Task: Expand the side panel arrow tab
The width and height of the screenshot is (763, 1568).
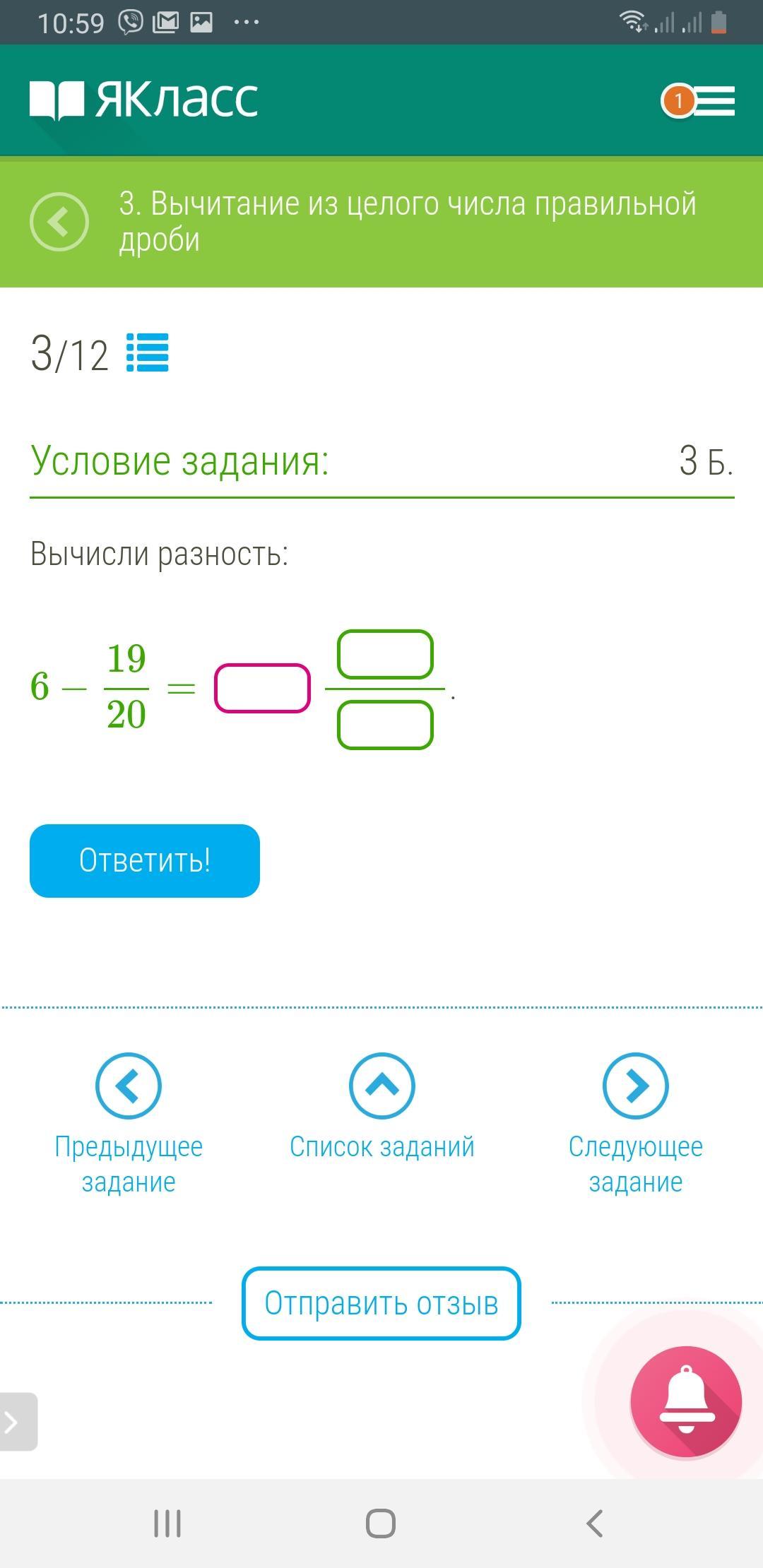Action: pos(17,1422)
